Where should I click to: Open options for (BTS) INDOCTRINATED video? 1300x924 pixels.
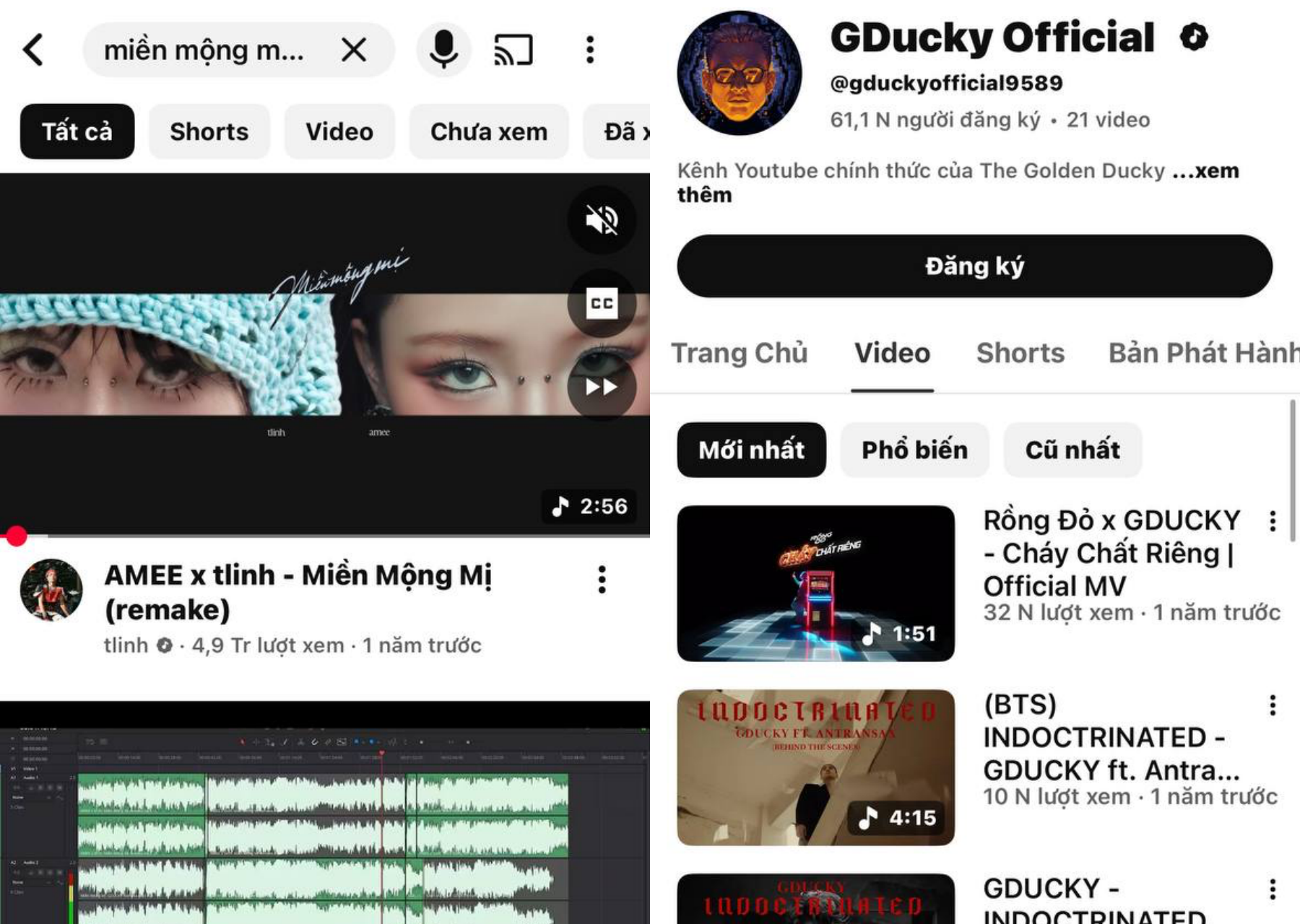pos(1273,705)
